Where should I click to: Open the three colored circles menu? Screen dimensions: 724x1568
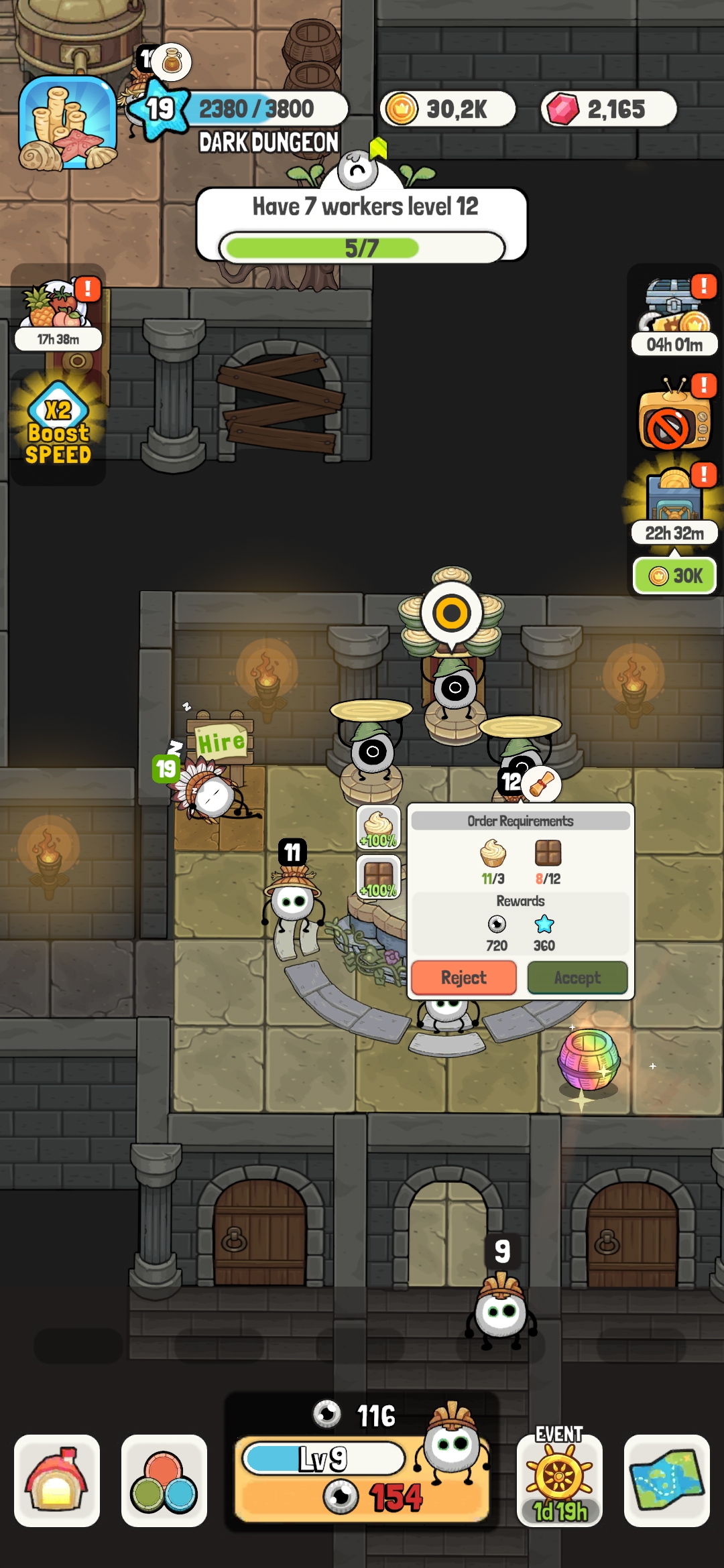(164, 1480)
